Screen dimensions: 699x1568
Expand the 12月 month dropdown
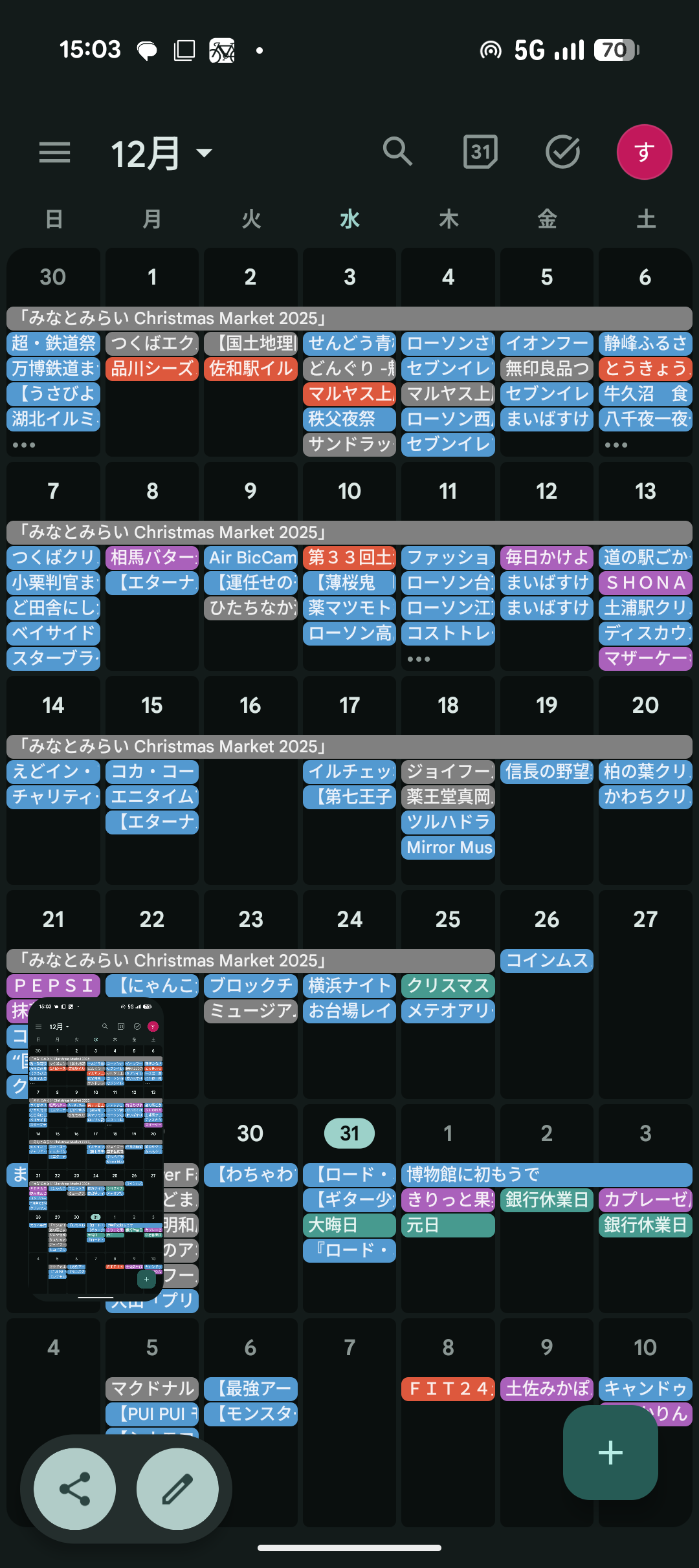(x=162, y=153)
